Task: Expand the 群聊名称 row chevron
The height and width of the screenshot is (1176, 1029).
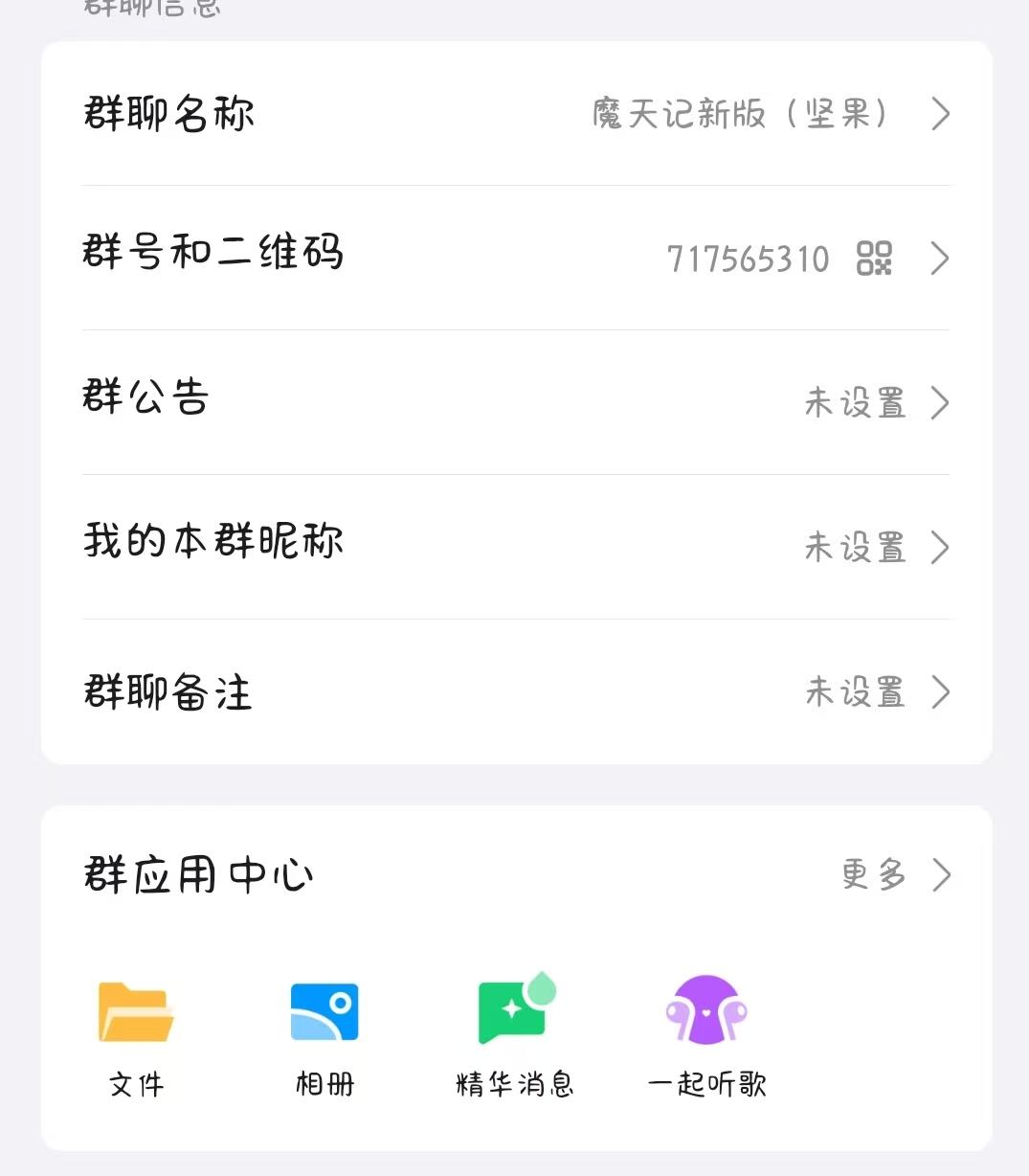Action: 940,114
